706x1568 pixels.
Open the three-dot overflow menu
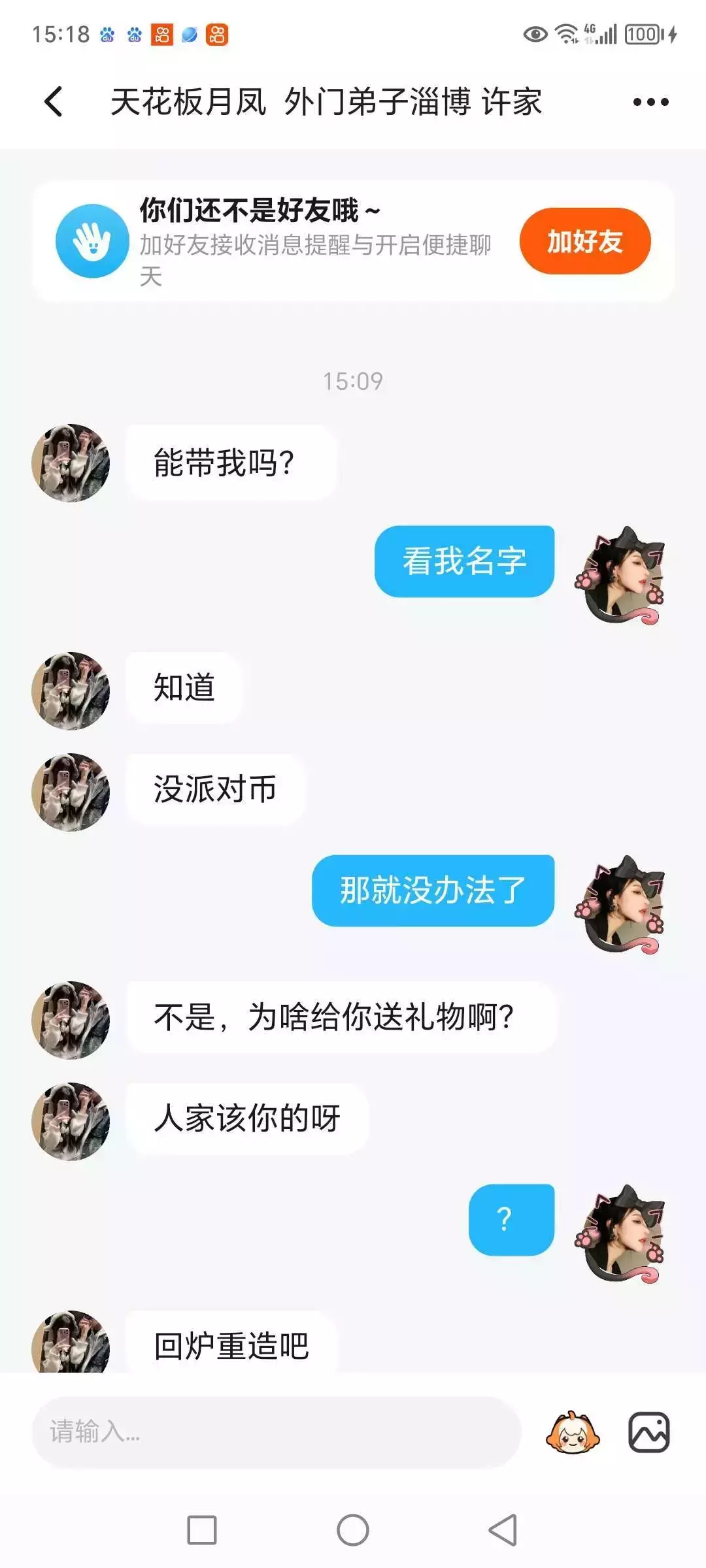(650, 102)
